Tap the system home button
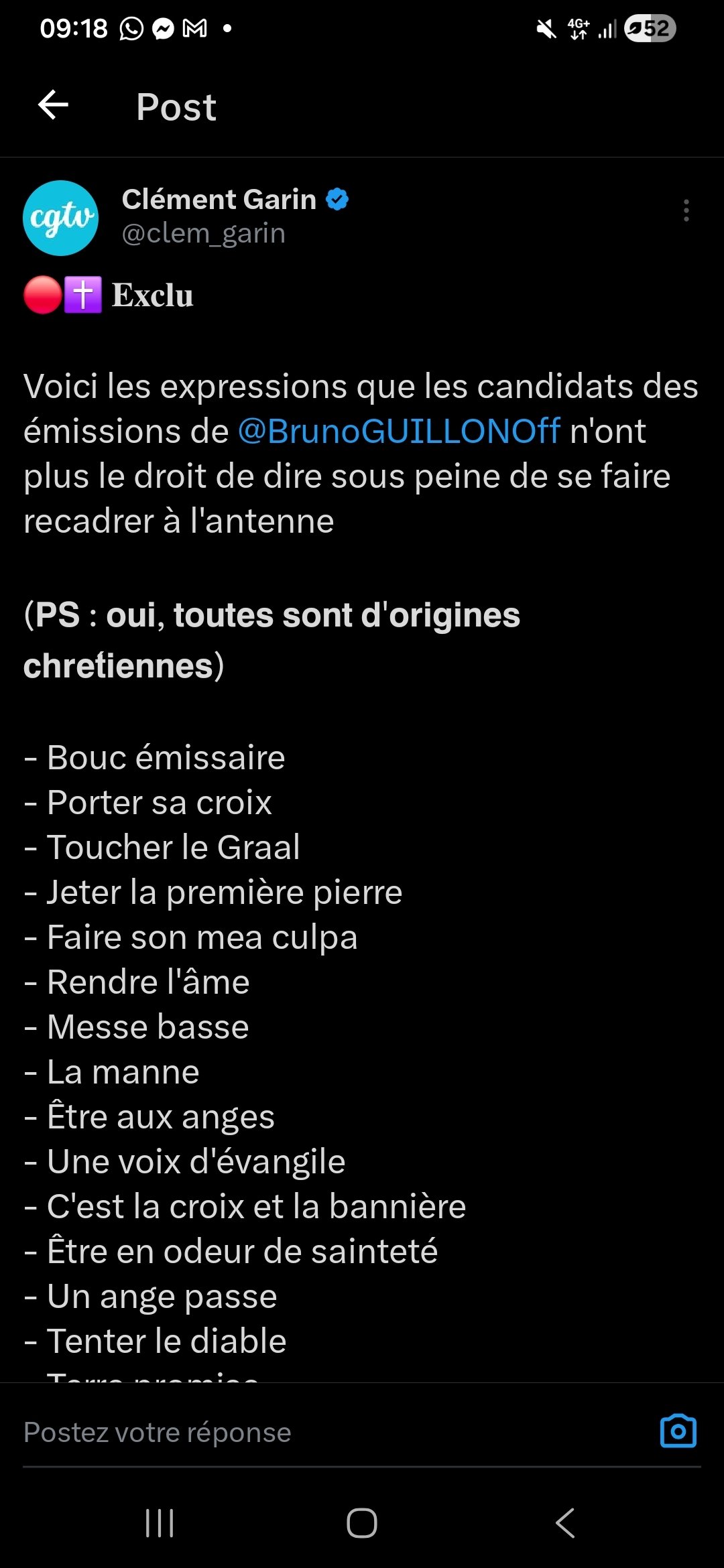Viewport: 724px width, 1568px height. tap(362, 1523)
